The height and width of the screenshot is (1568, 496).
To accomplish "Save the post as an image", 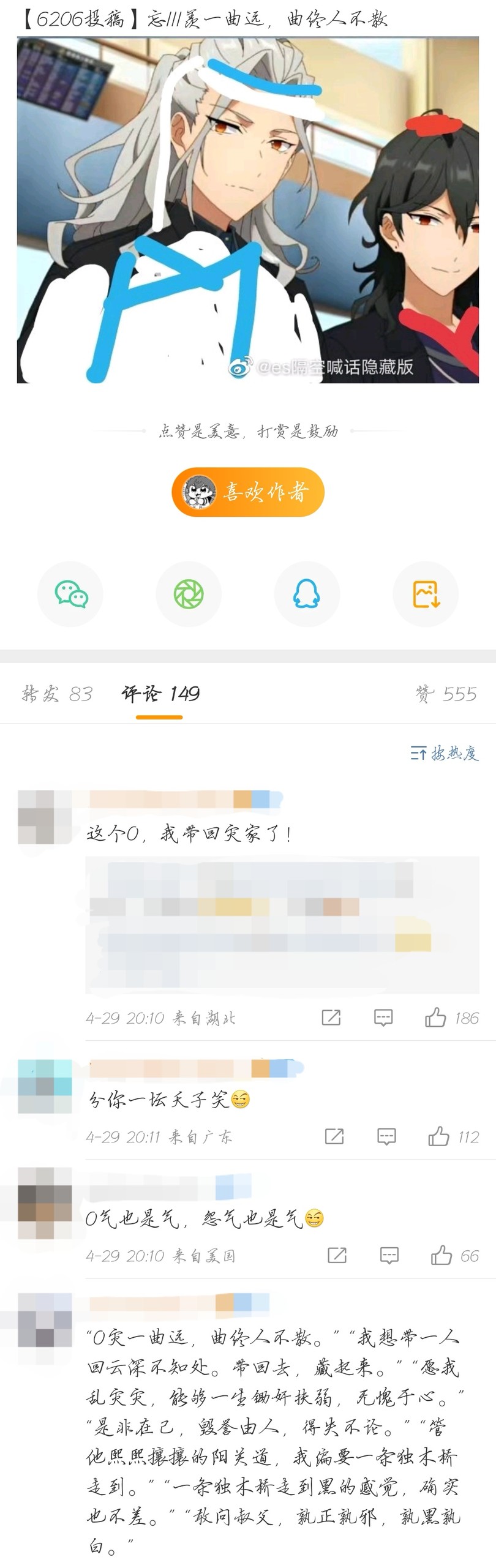I will pos(426,593).
